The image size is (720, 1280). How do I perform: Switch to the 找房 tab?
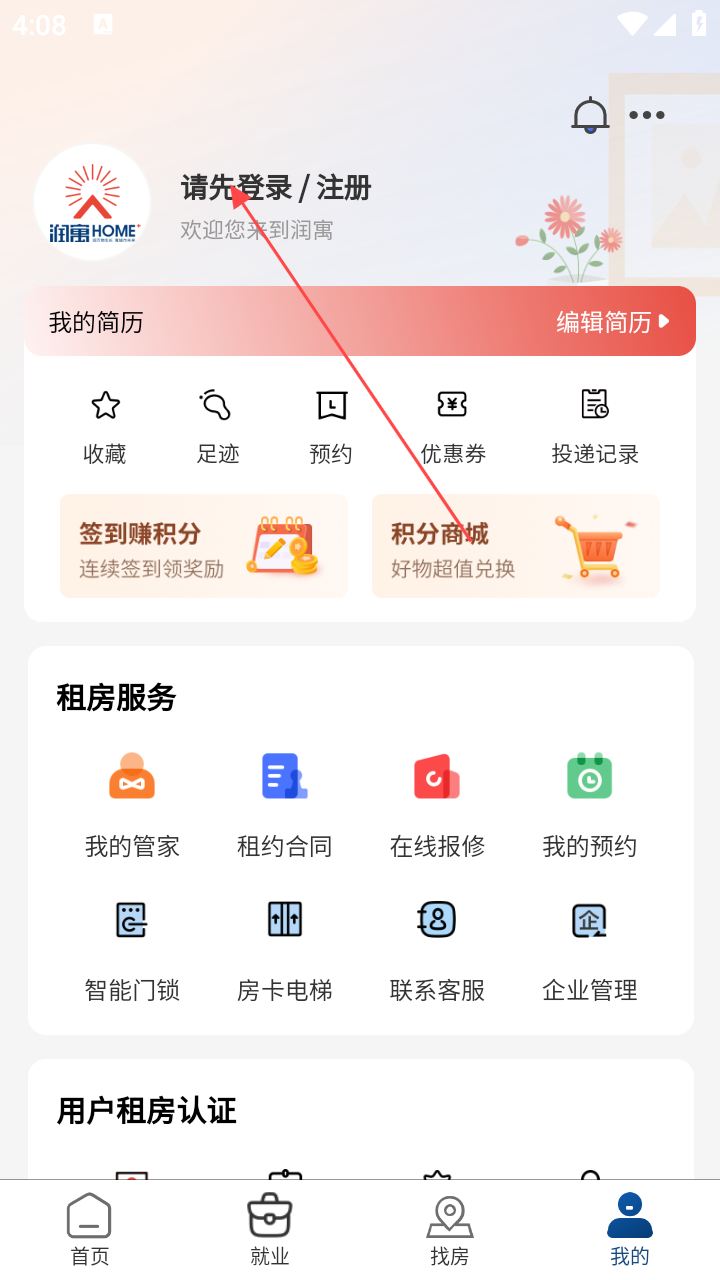(450, 1230)
